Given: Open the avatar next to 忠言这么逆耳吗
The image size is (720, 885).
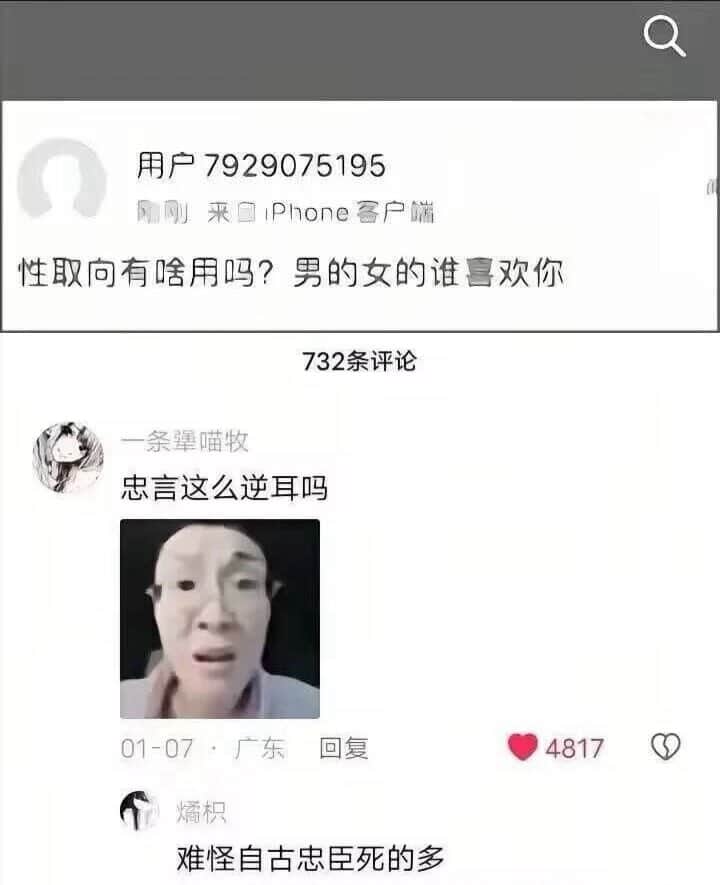Looking at the screenshot, I should (x=68, y=457).
